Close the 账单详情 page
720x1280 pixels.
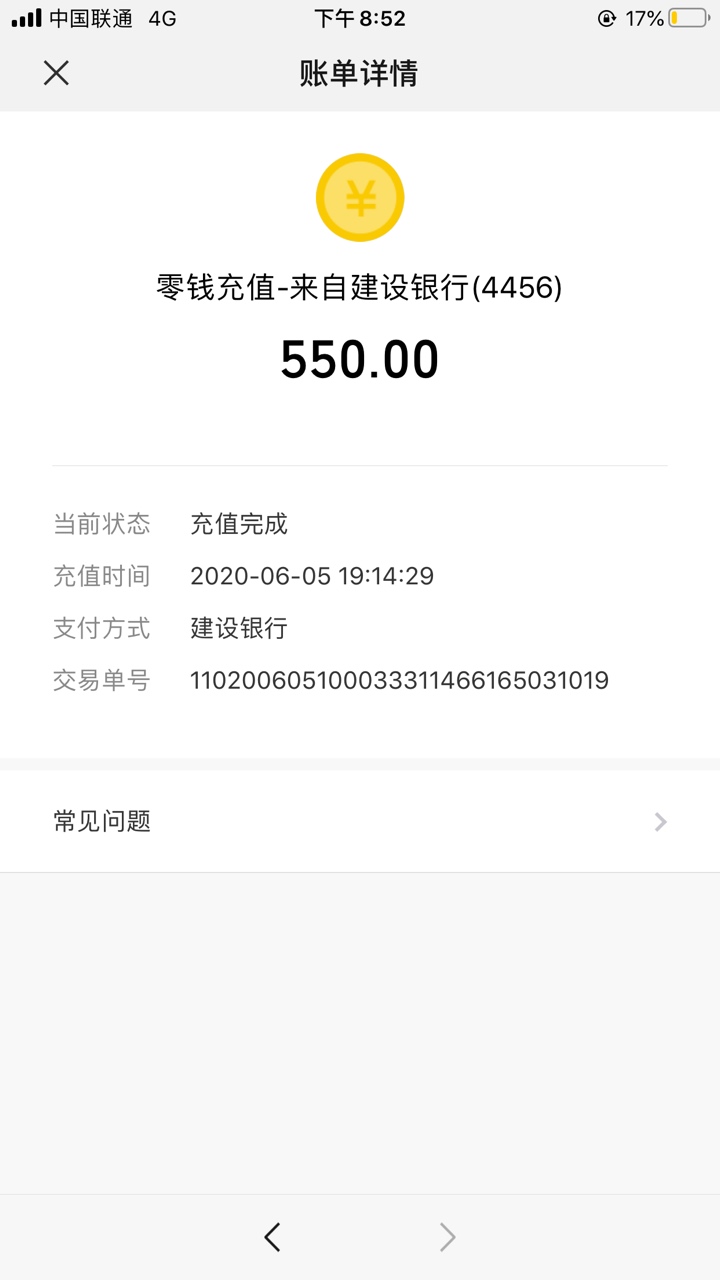(x=56, y=73)
